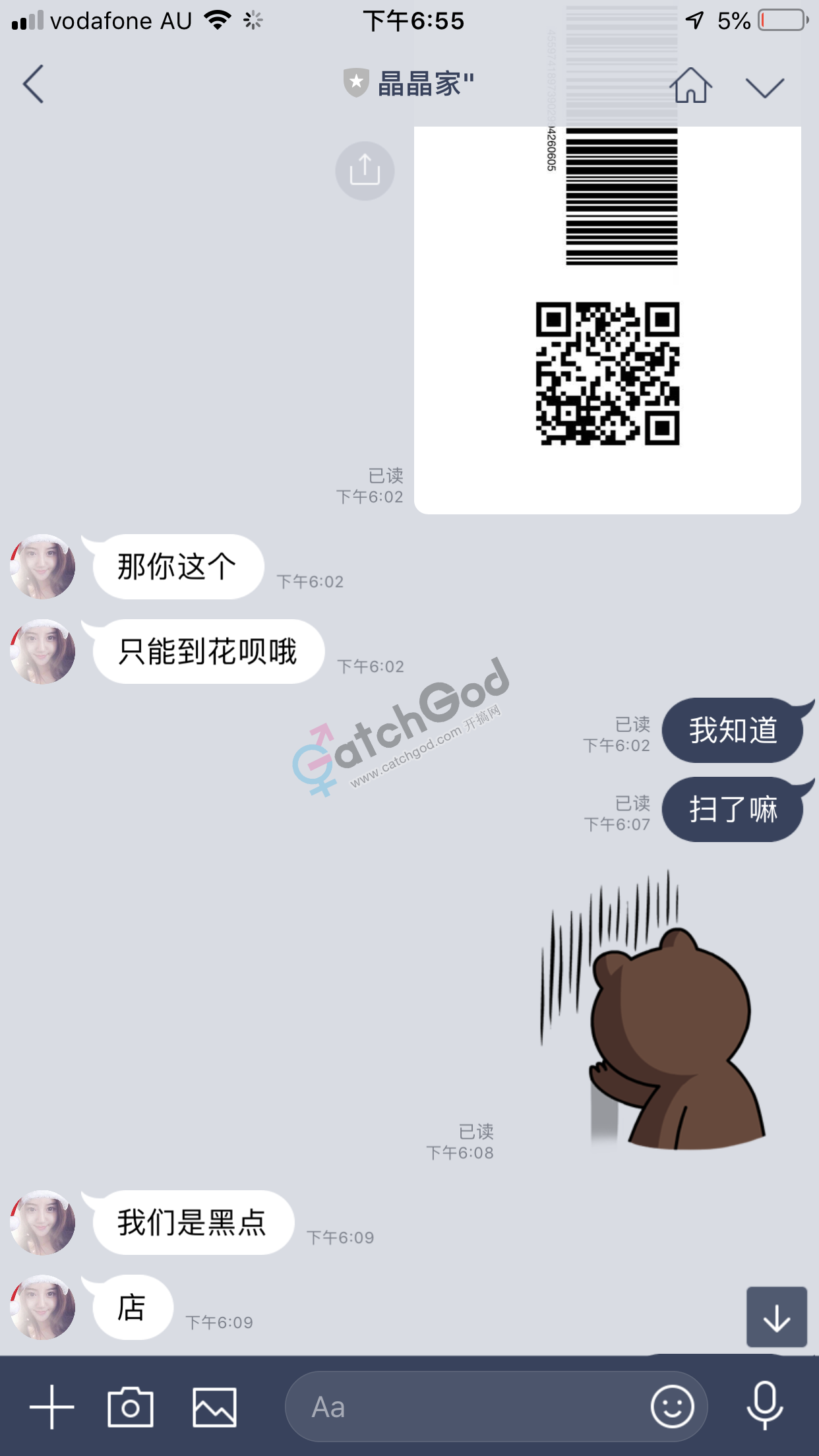This screenshot has height=1456, width=819.
Task: Open the emoji sticker picker
Action: tap(672, 1407)
